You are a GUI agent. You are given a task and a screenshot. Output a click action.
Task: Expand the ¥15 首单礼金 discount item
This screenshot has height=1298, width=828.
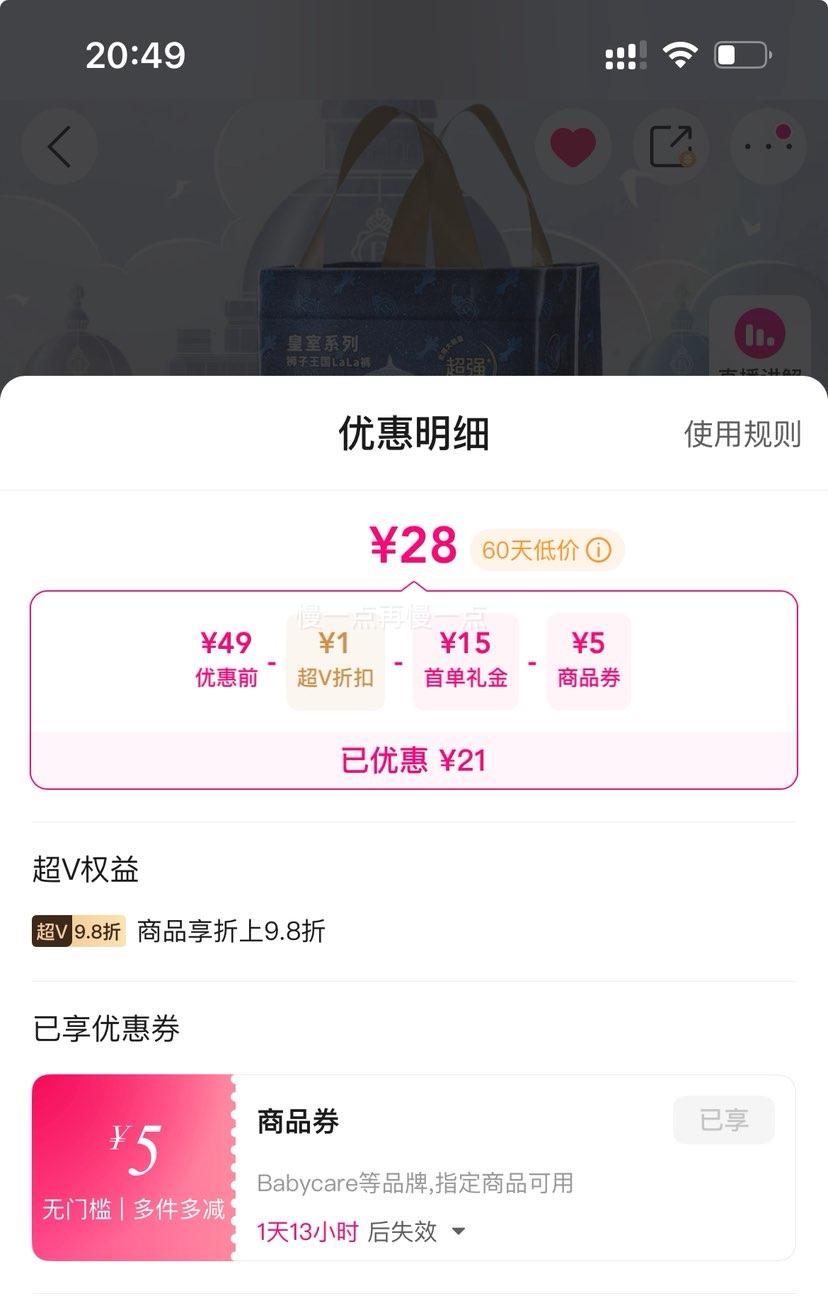(465, 660)
